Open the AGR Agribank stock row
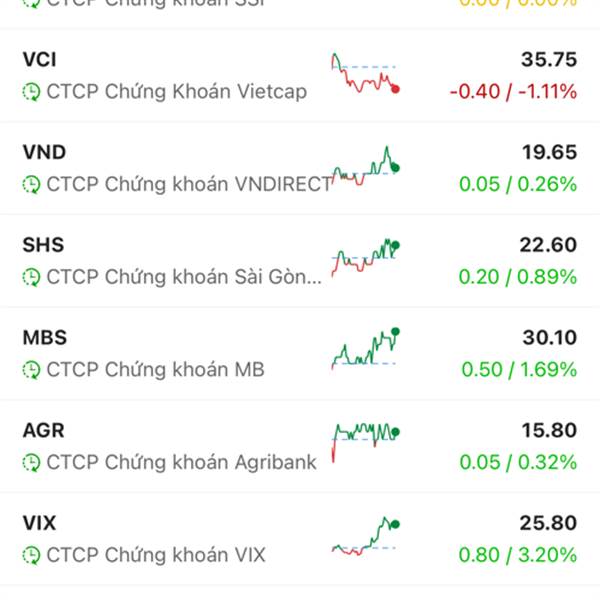 tap(300, 446)
